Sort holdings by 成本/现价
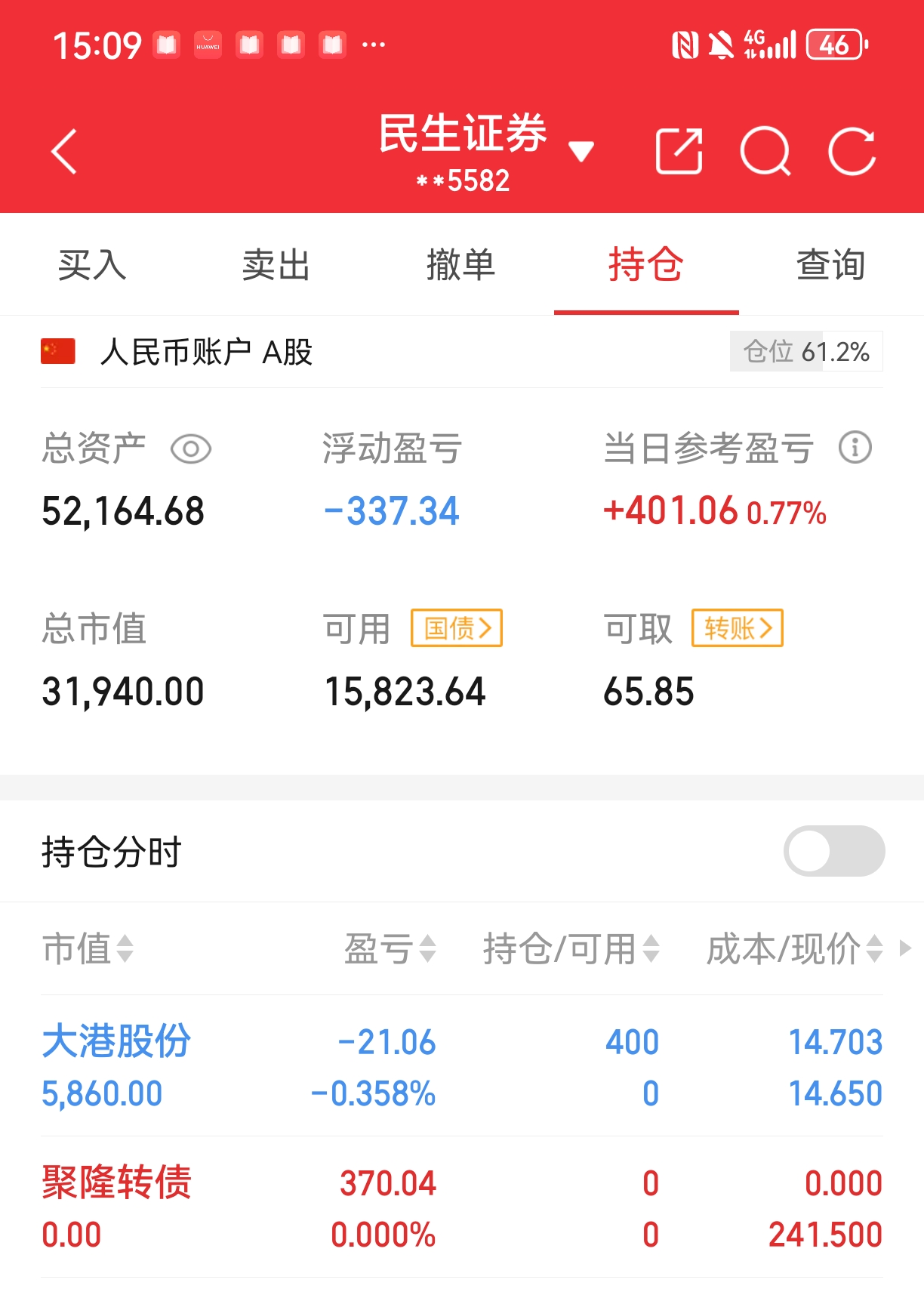924x1298 pixels. (795, 949)
